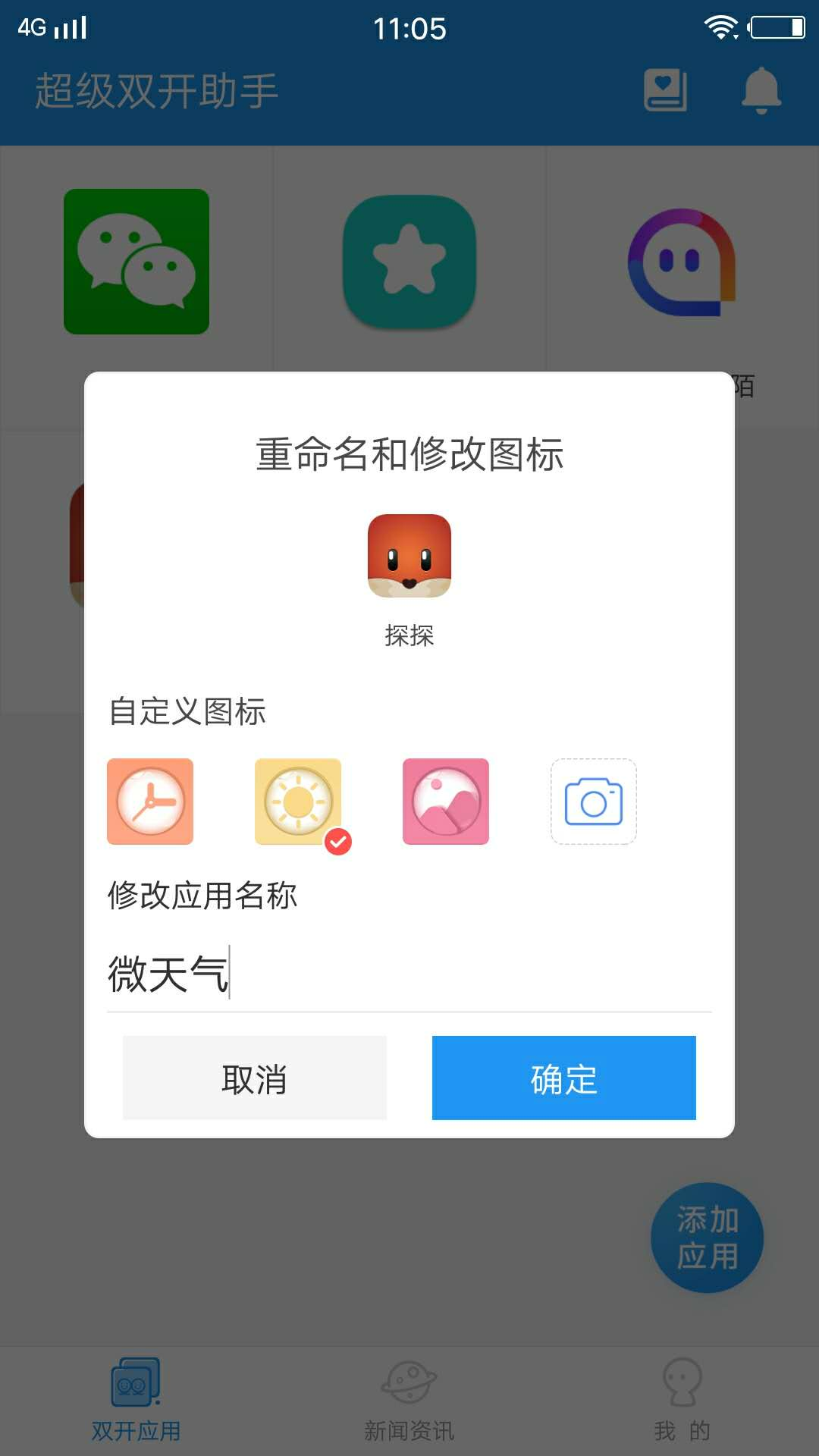Pick the pink gallery custom icon
This screenshot has height=1456, width=819.
pyautogui.click(x=446, y=802)
